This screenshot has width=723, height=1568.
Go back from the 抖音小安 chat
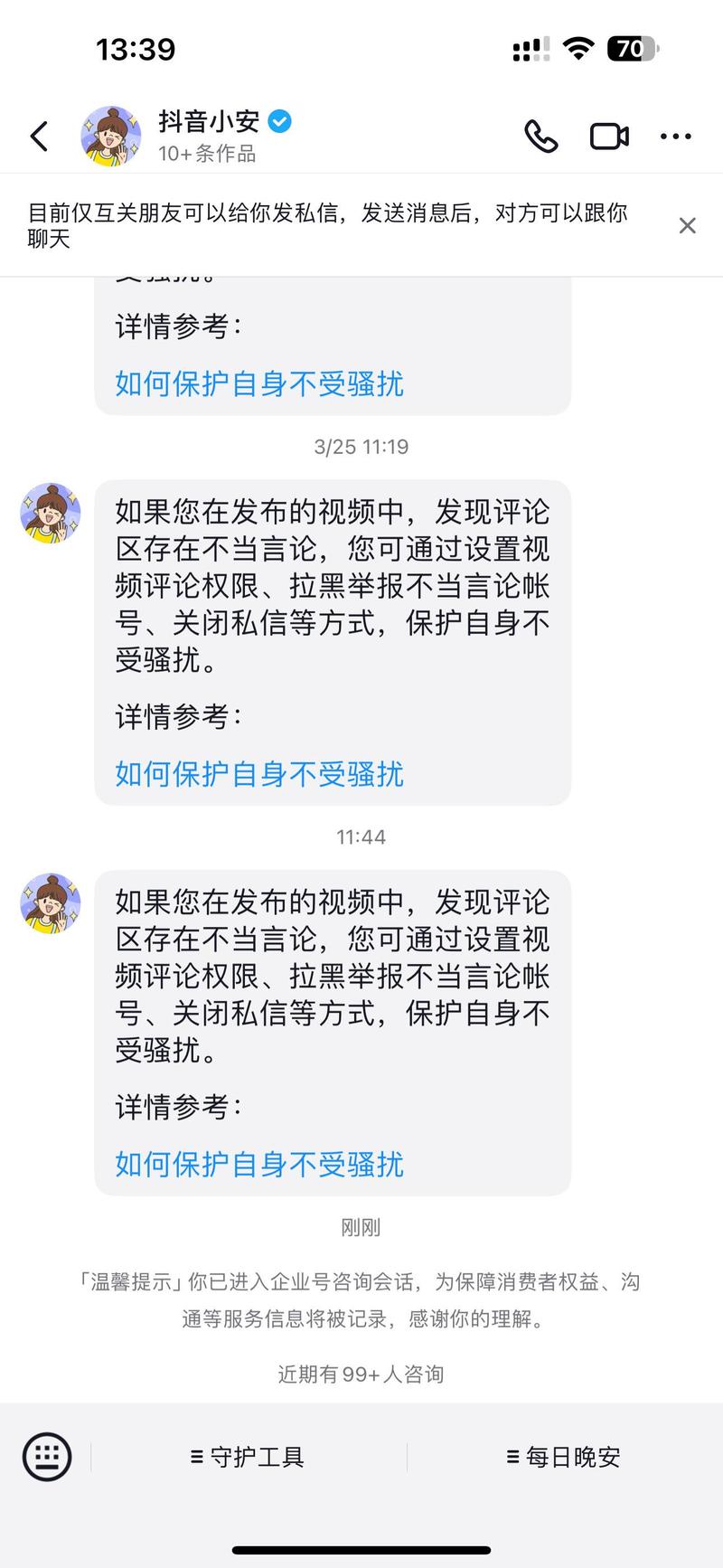tap(39, 137)
